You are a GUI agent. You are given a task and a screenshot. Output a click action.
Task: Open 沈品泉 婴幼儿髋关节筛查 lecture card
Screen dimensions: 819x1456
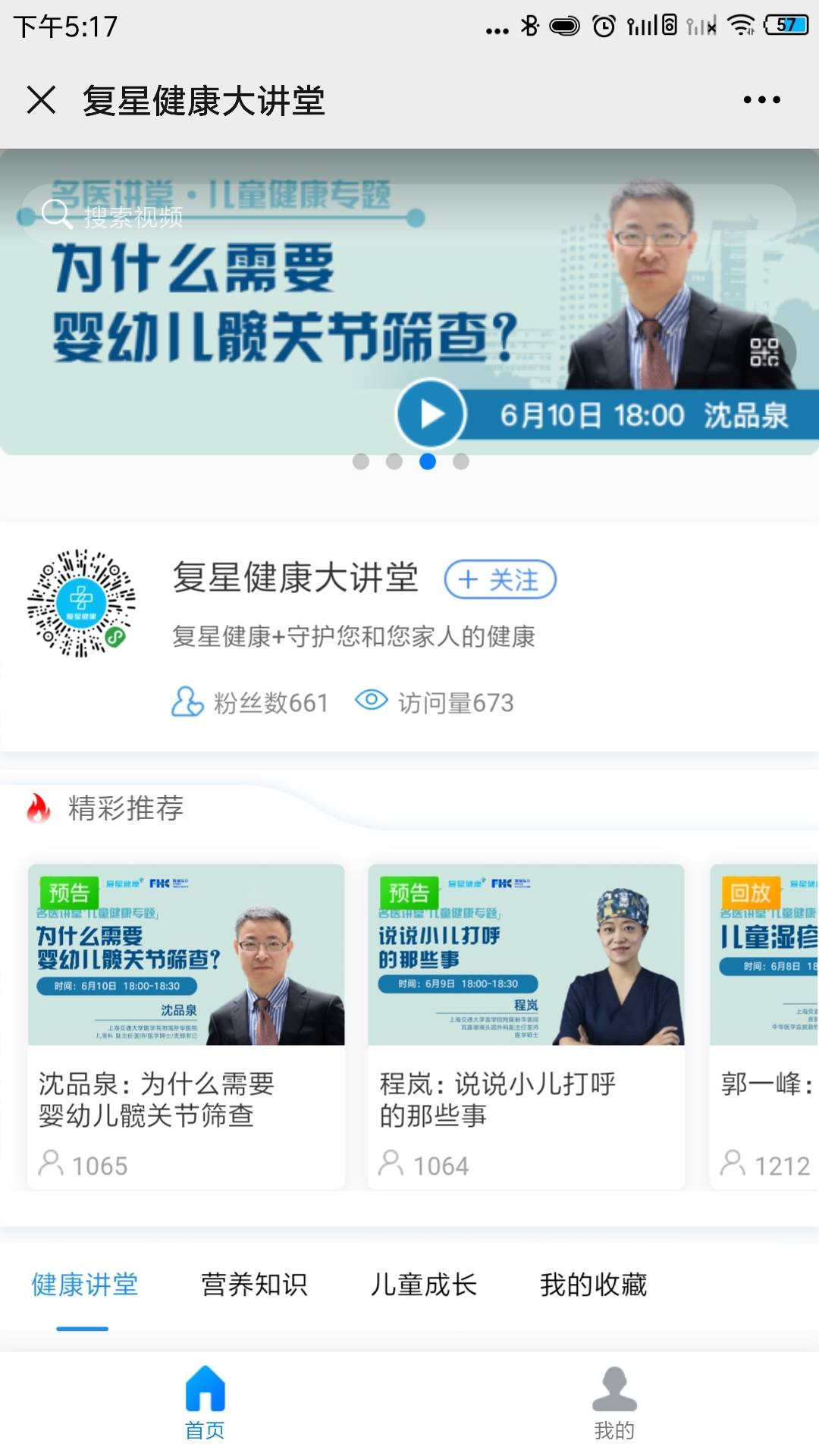coord(186,1024)
